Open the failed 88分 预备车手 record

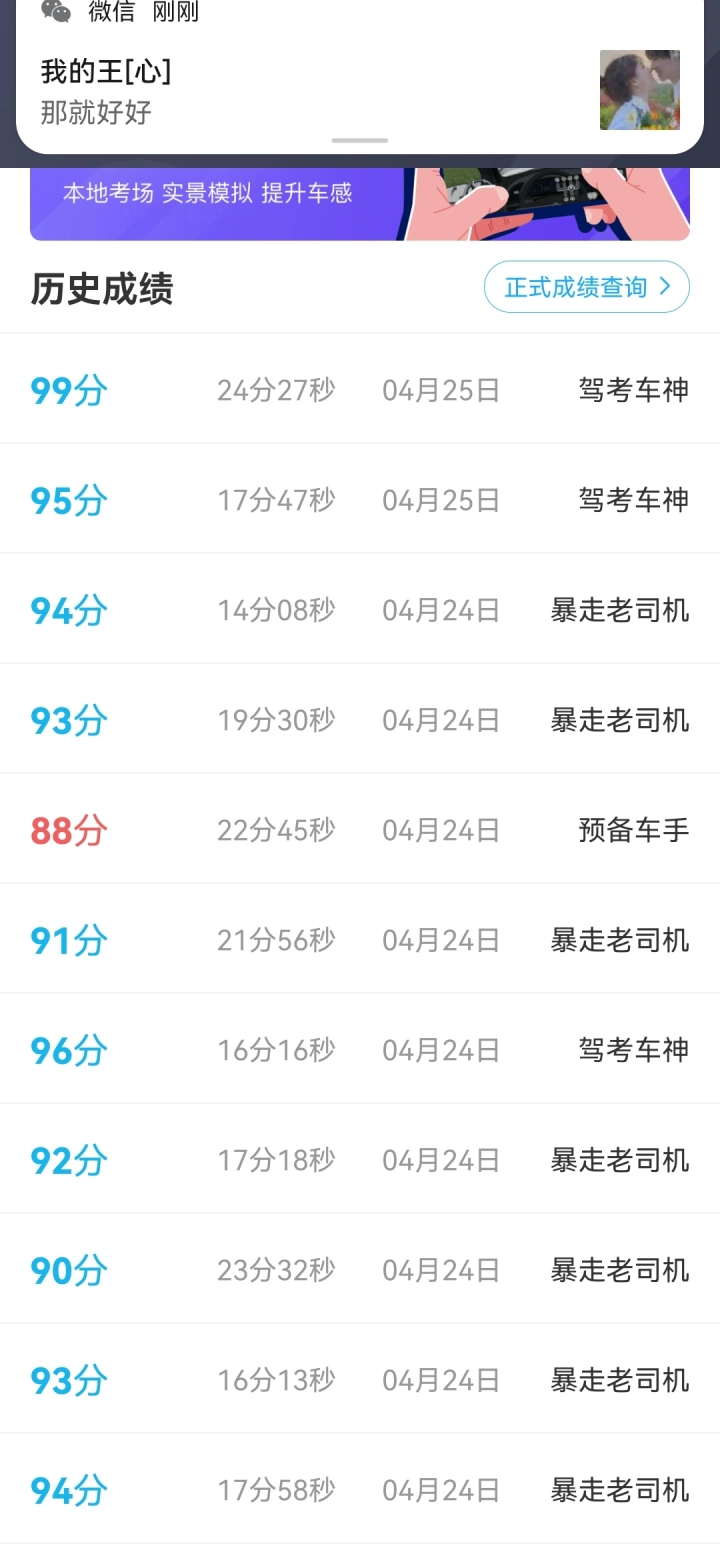[360, 829]
